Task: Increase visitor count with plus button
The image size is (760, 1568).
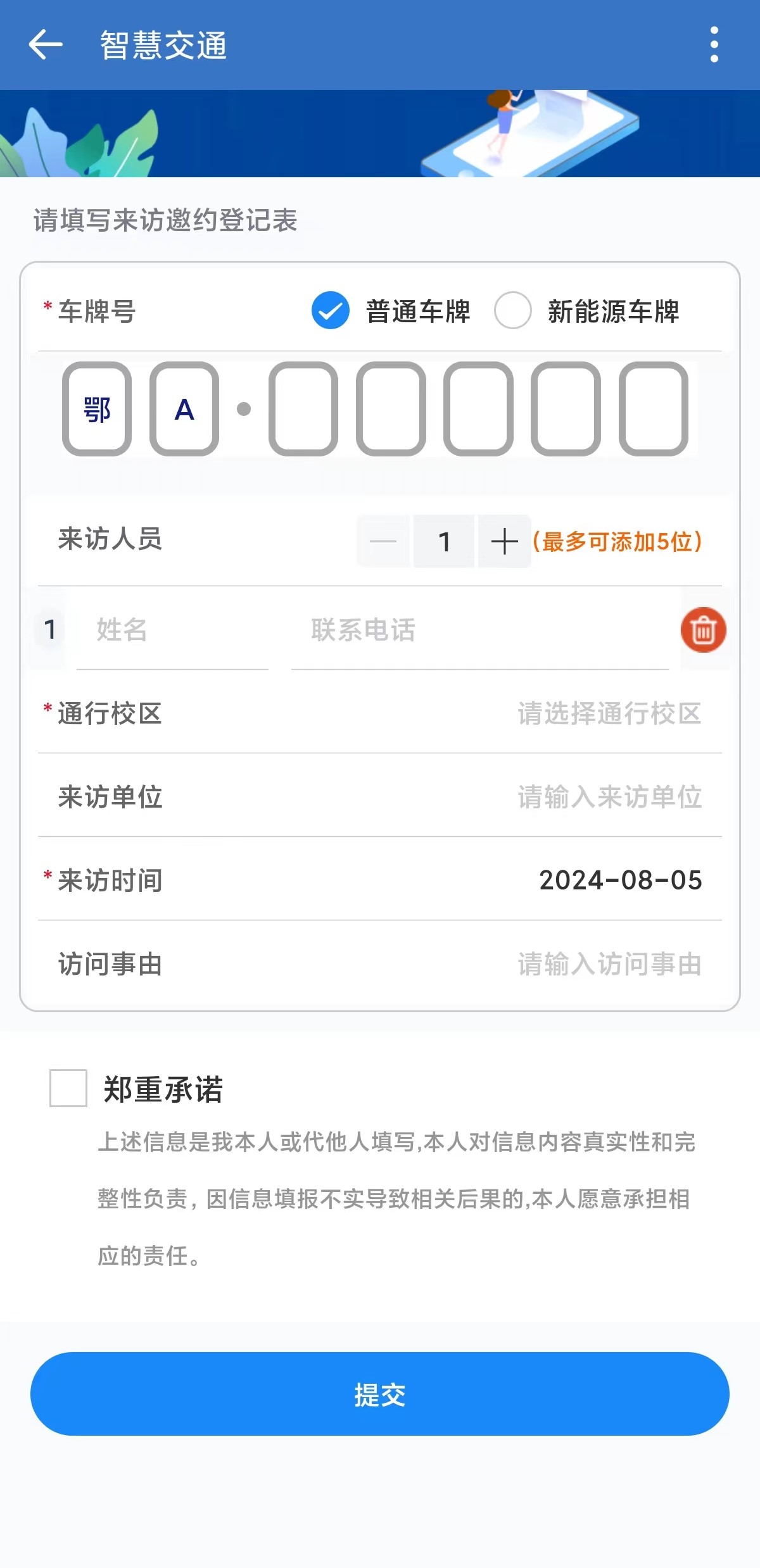Action: pyautogui.click(x=504, y=542)
